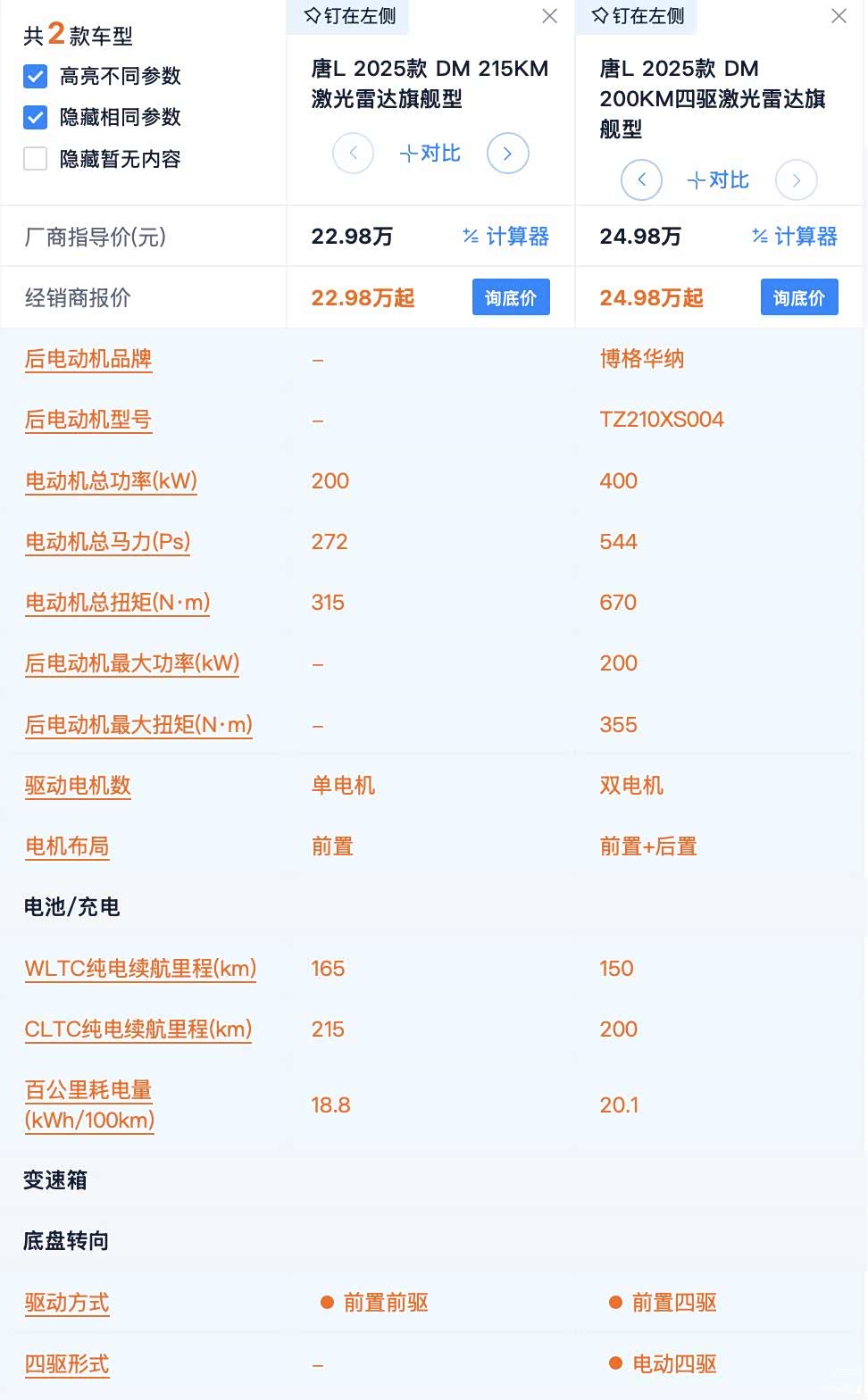Image resolution: width=868 pixels, height=1400 pixels.
Task: View the CLTC纯电续航里程(km) parameter explanation
Action: click(x=138, y=1029)
